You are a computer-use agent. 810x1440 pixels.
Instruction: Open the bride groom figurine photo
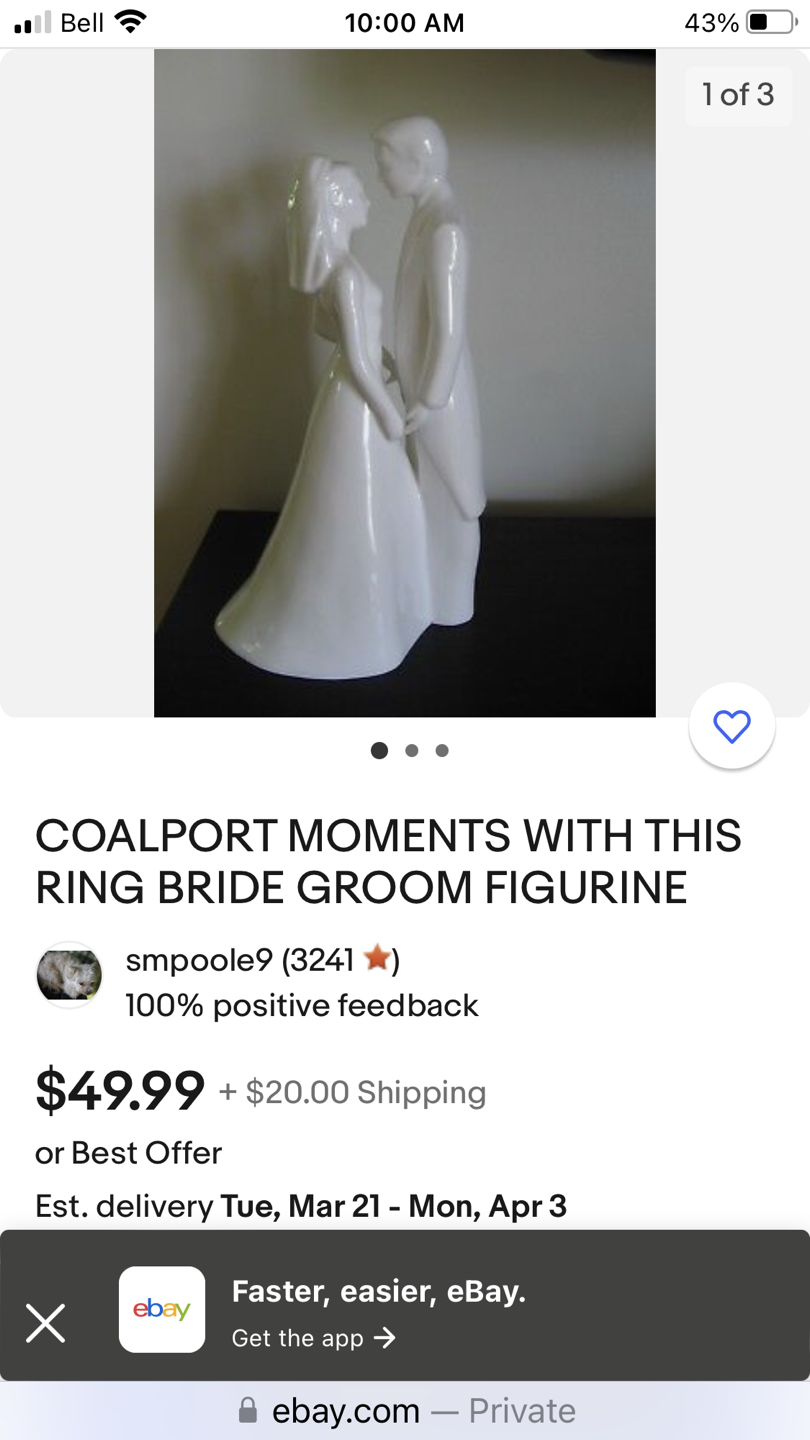tap(404, 383)
